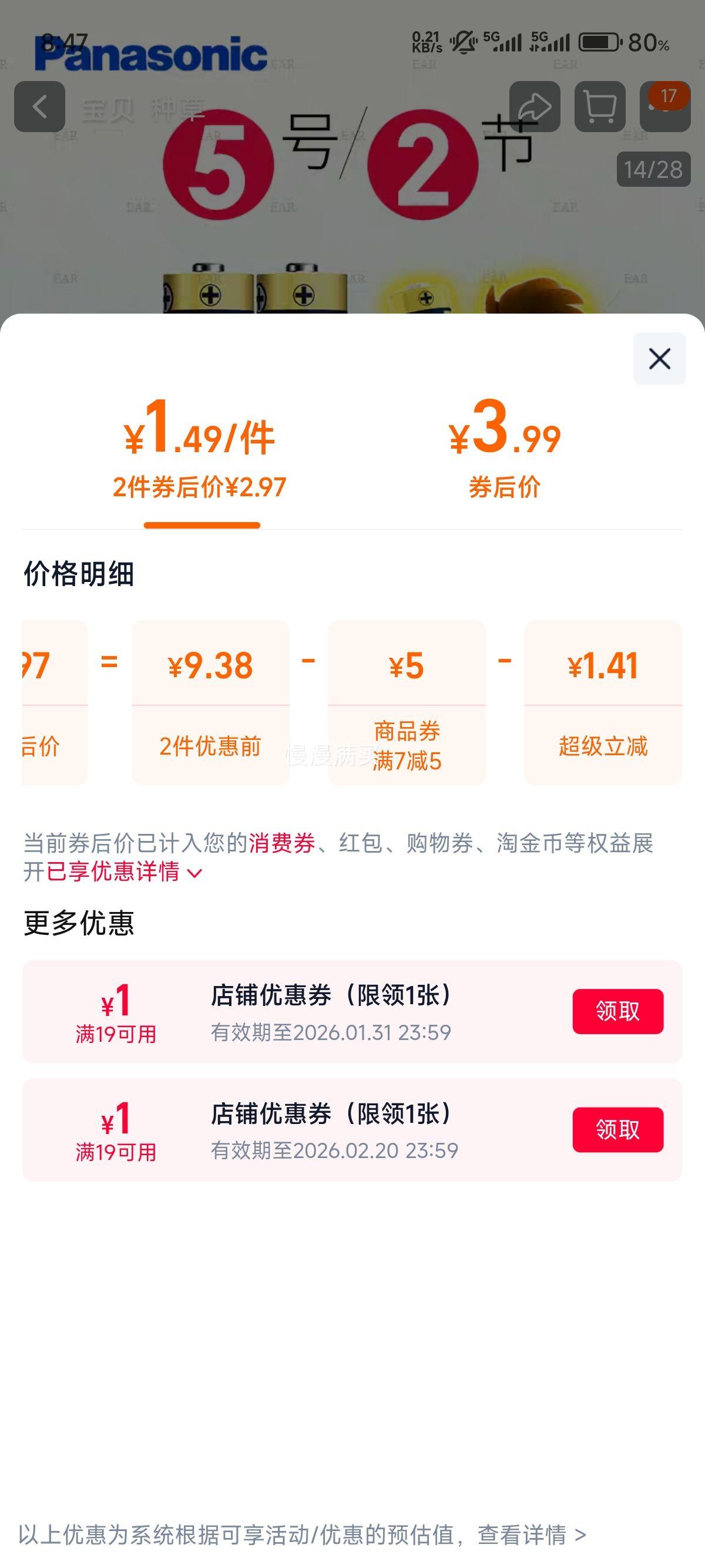Close the price detail popup
705x1568 pixels.
pos(659,359)
